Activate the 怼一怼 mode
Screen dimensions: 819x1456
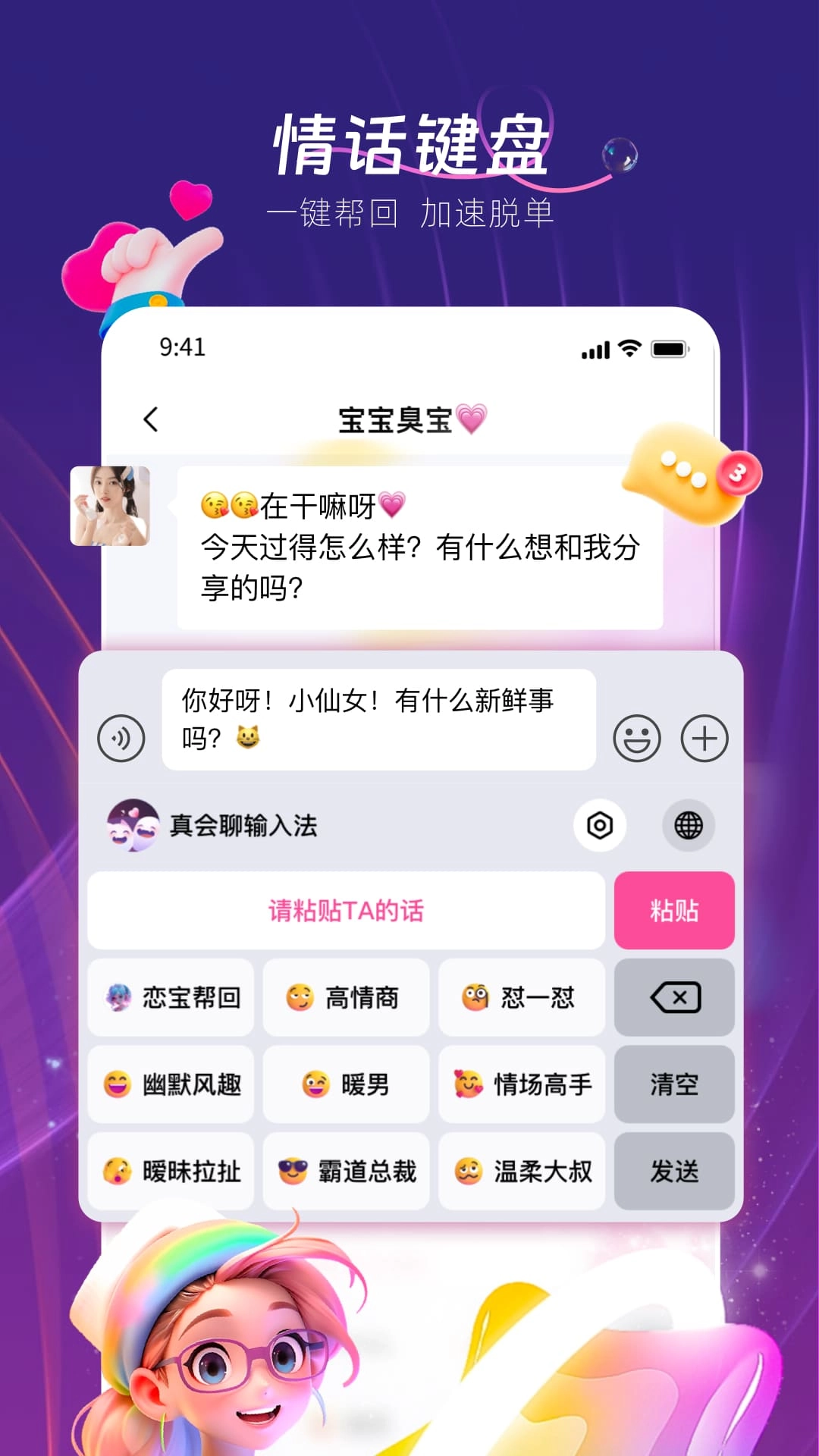[x=522, y=998]
